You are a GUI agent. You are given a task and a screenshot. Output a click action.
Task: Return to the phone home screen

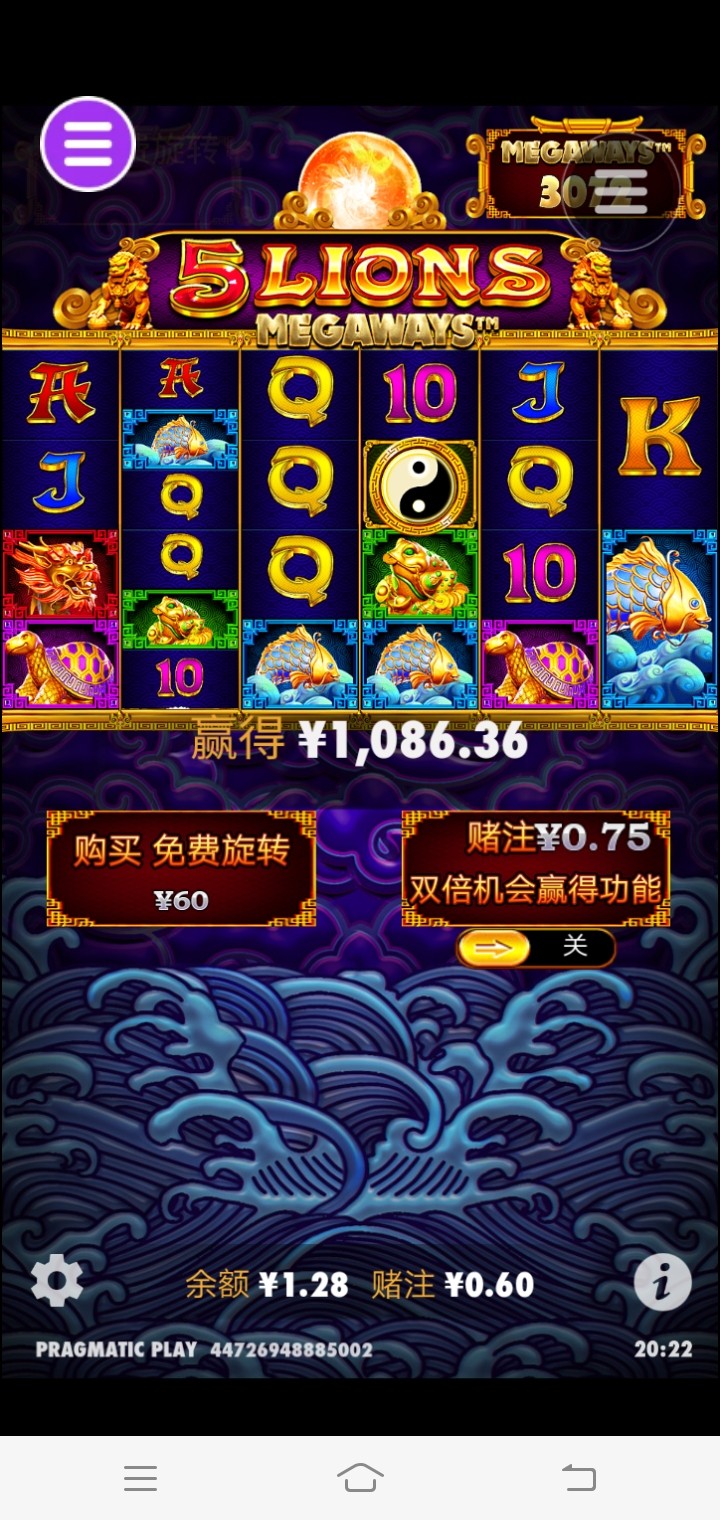tap(360, 1478)
